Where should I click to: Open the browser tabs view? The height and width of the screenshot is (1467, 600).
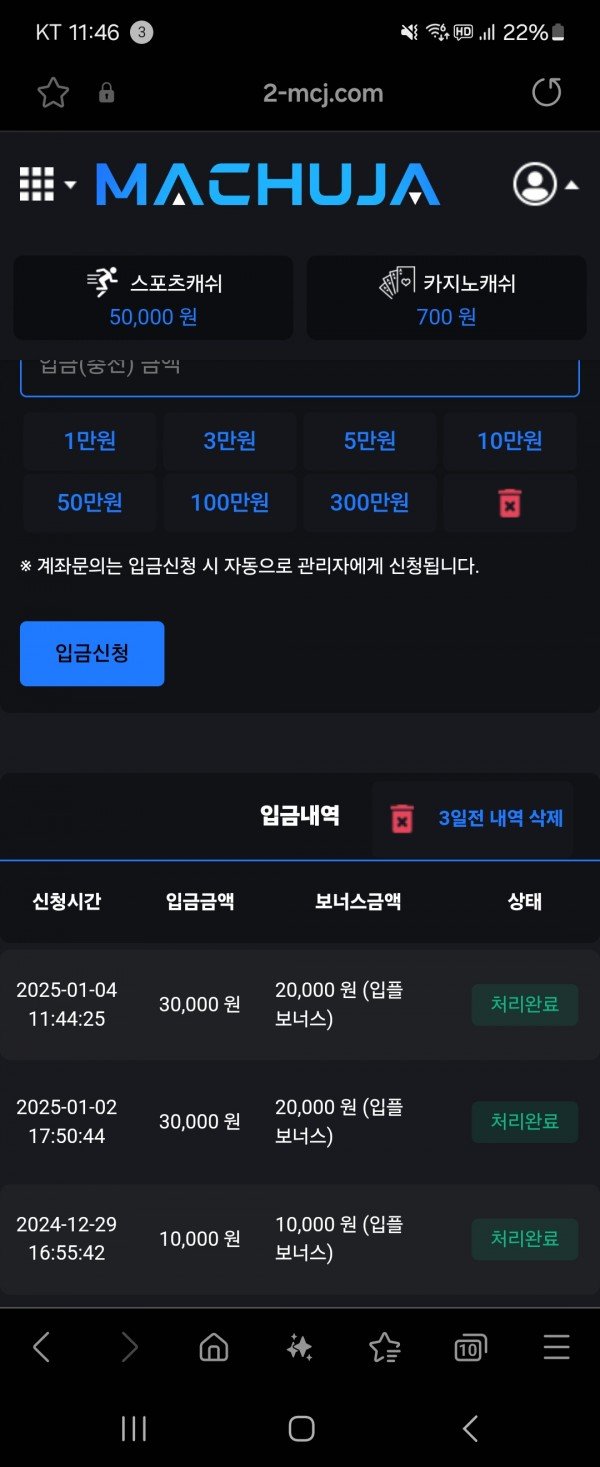point(470,1347)
